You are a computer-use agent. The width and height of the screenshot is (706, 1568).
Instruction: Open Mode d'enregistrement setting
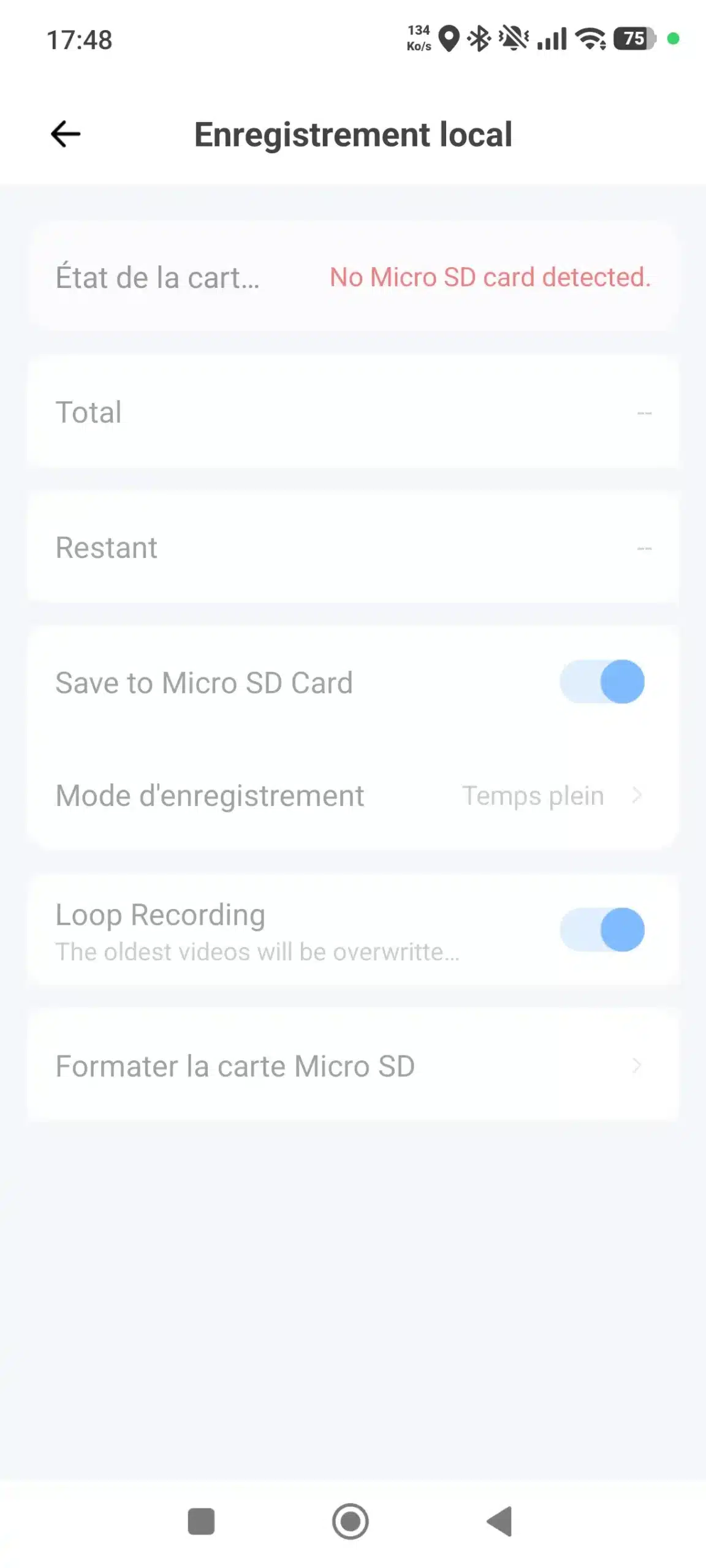[x=352, y=796]
